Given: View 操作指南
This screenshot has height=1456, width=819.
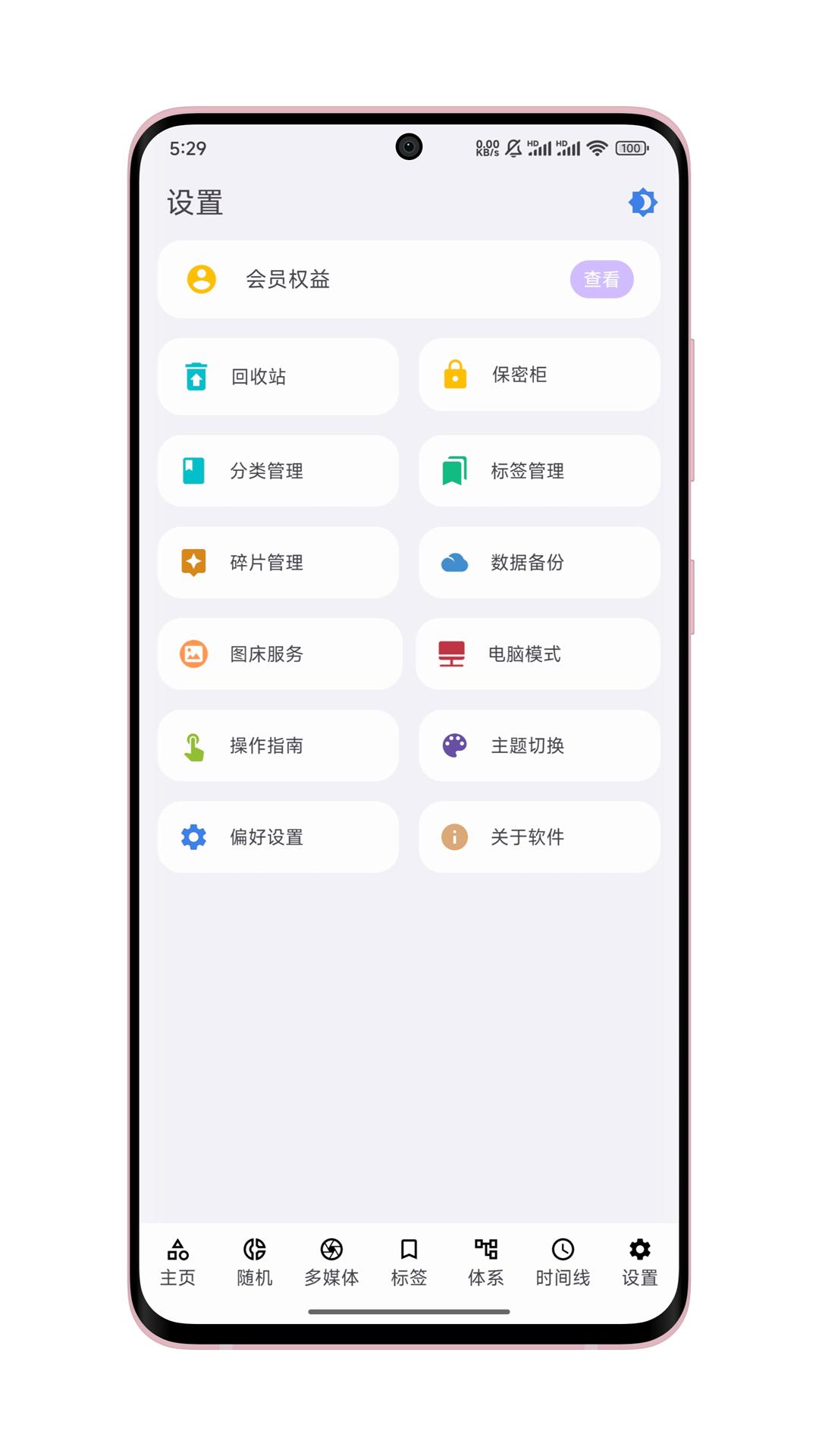Looking at the screenshot, I should tap(278, 745).
